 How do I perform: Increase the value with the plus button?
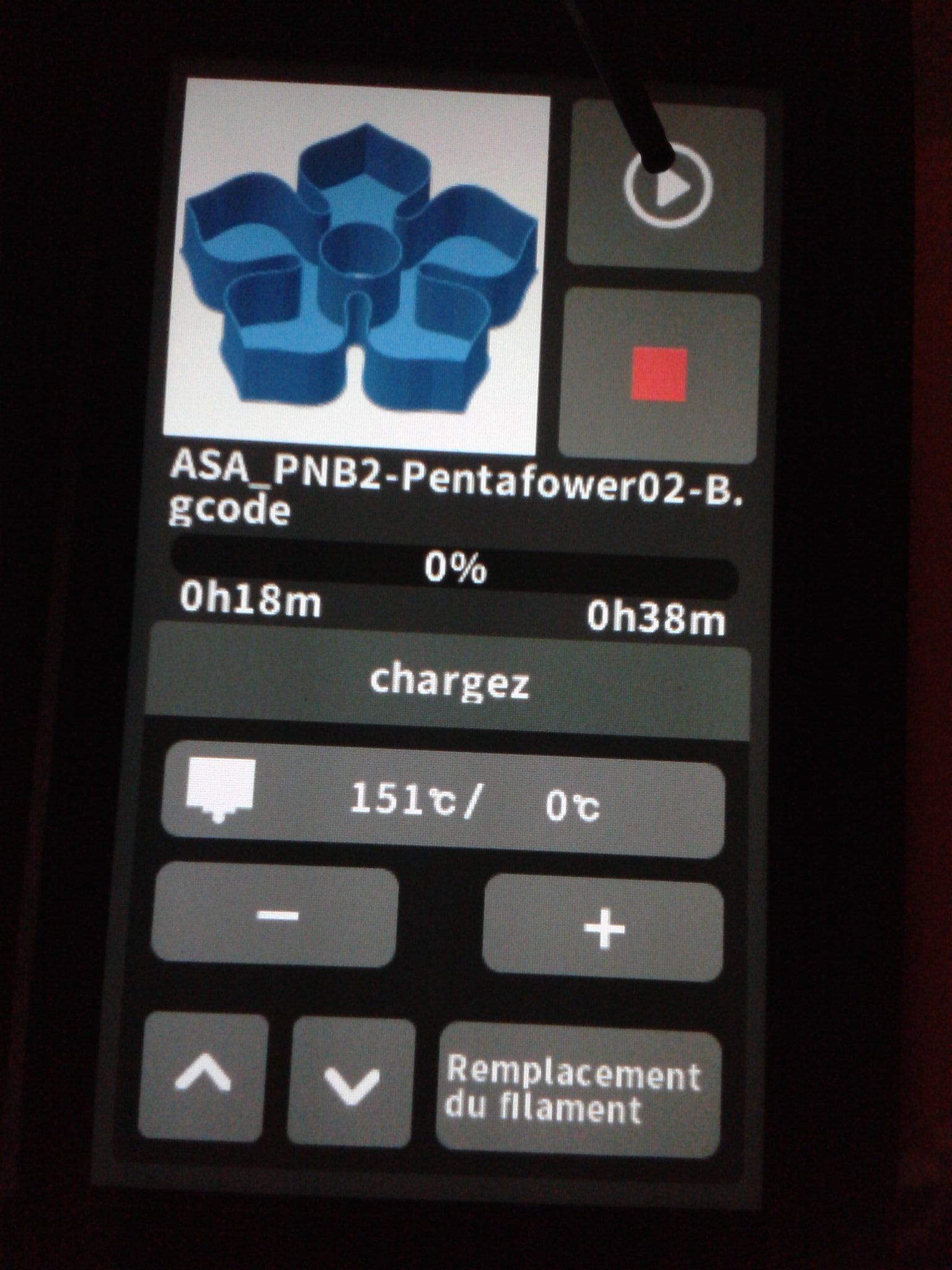(x=603, y=928)
